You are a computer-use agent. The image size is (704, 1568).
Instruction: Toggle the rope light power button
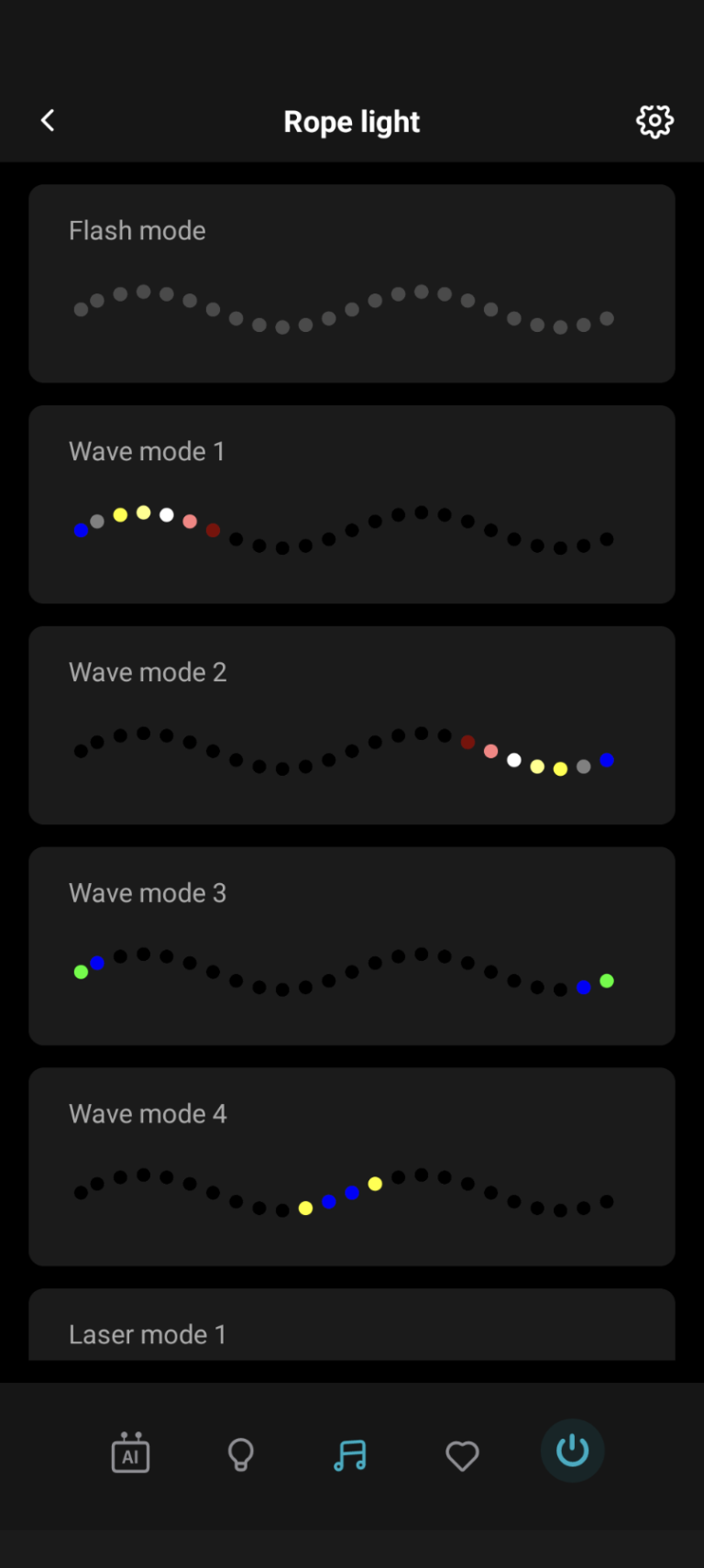[x=572, y=1451]
